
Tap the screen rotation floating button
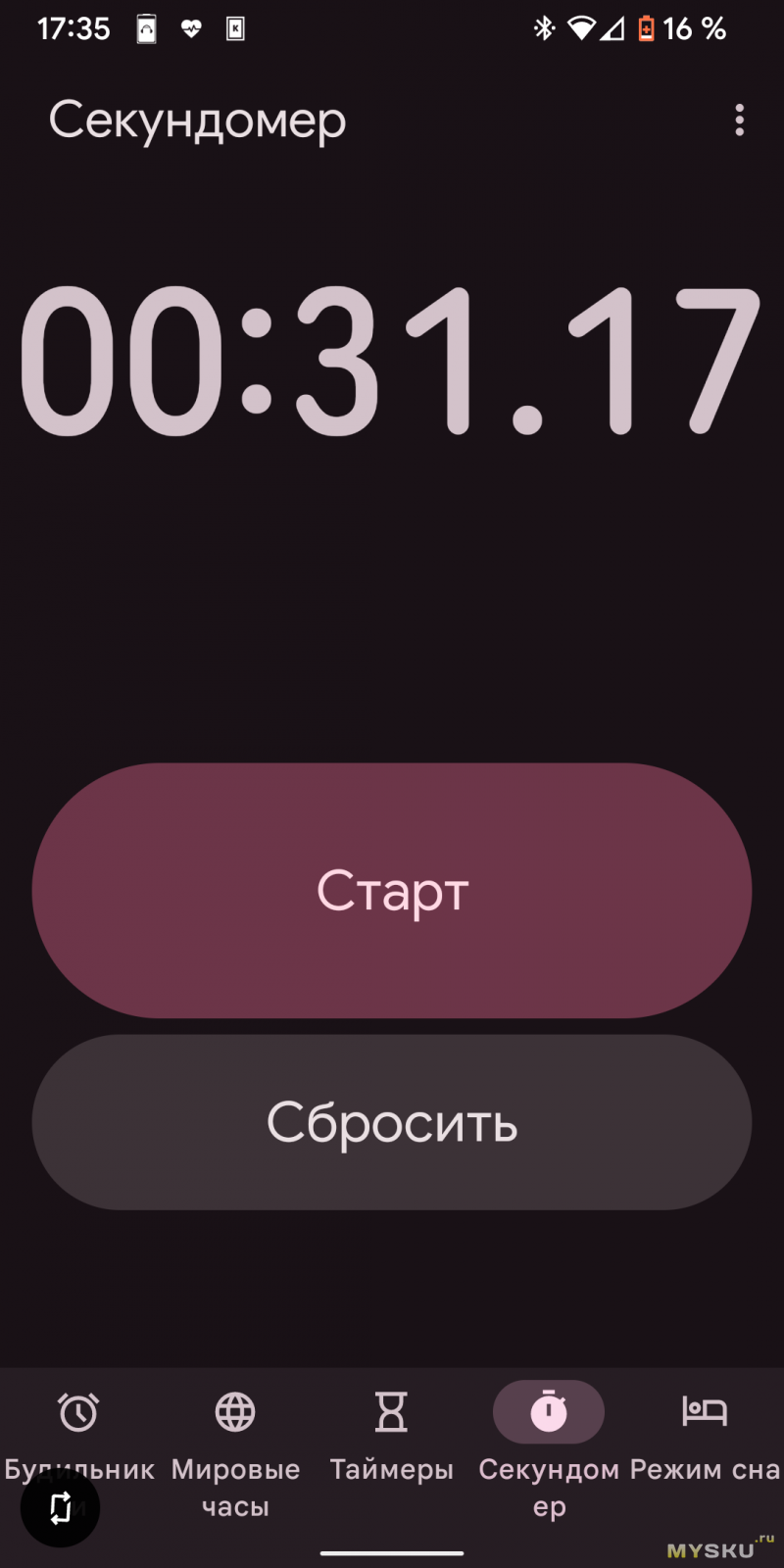coord(60,1507)
